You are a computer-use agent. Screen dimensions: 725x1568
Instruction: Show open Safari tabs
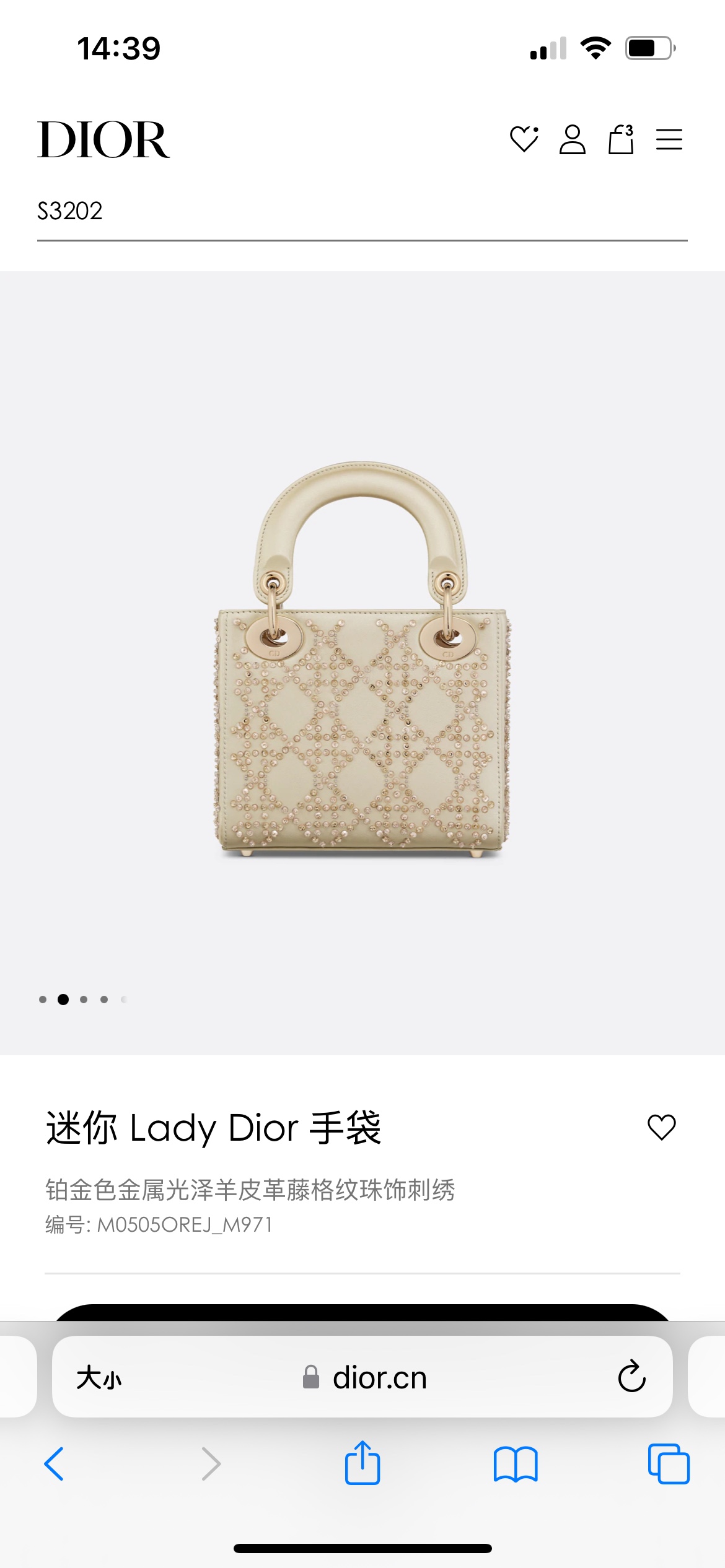[x=669, y=1464]
